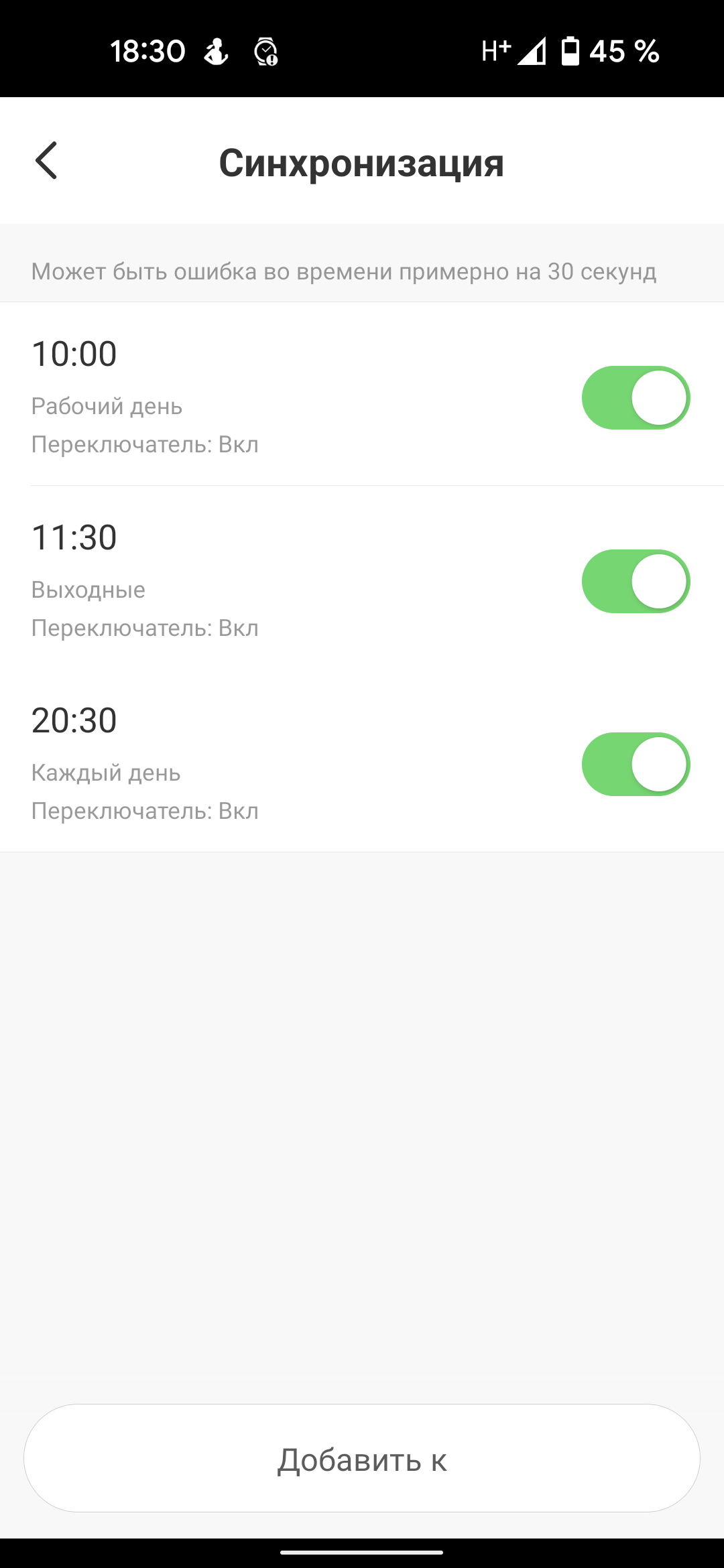Viewport: 724px width, 1568px height.
Task: Switch off the 20:30 Каждый день timer
Action: pos(636,764)
